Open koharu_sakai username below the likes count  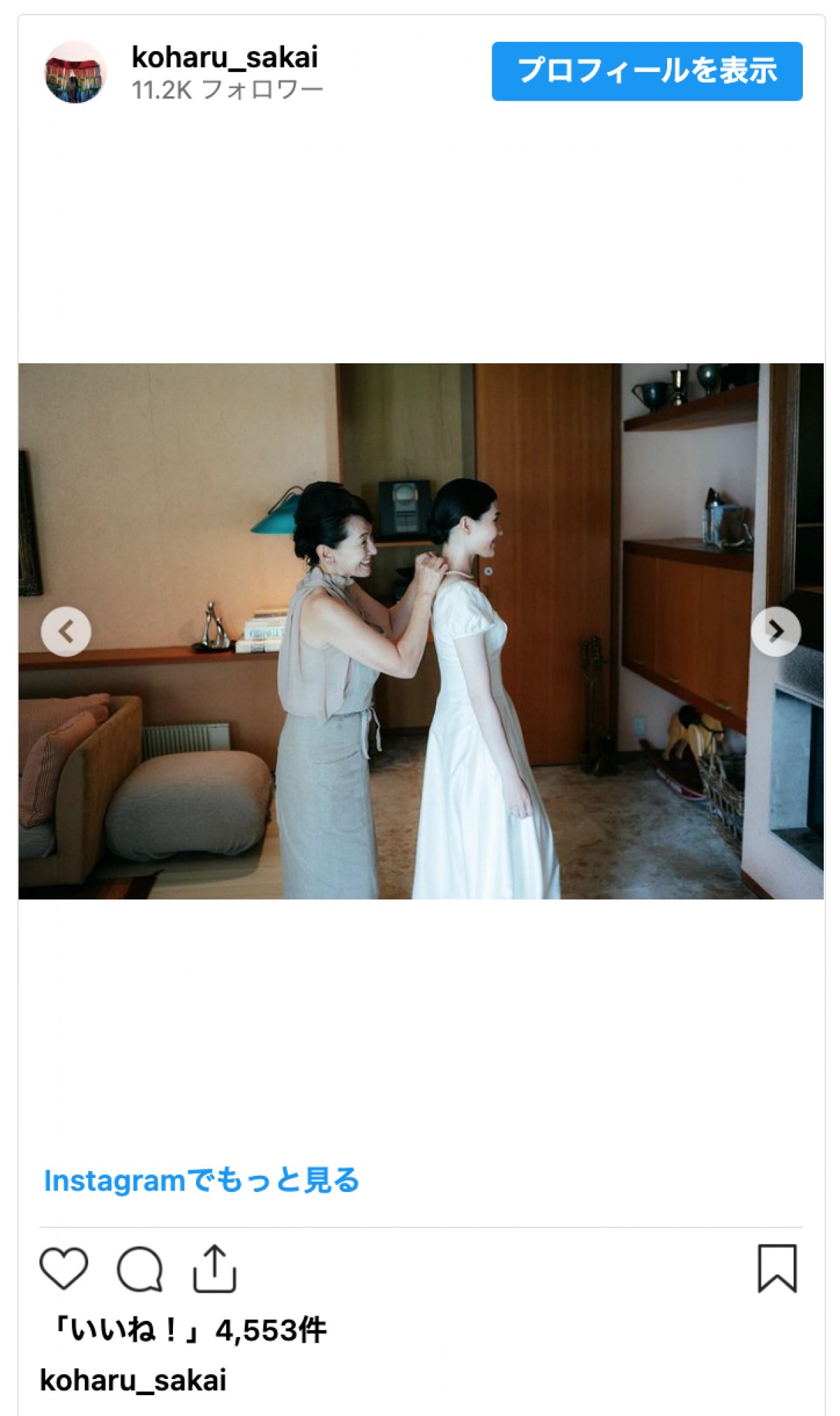[133, 1380]
